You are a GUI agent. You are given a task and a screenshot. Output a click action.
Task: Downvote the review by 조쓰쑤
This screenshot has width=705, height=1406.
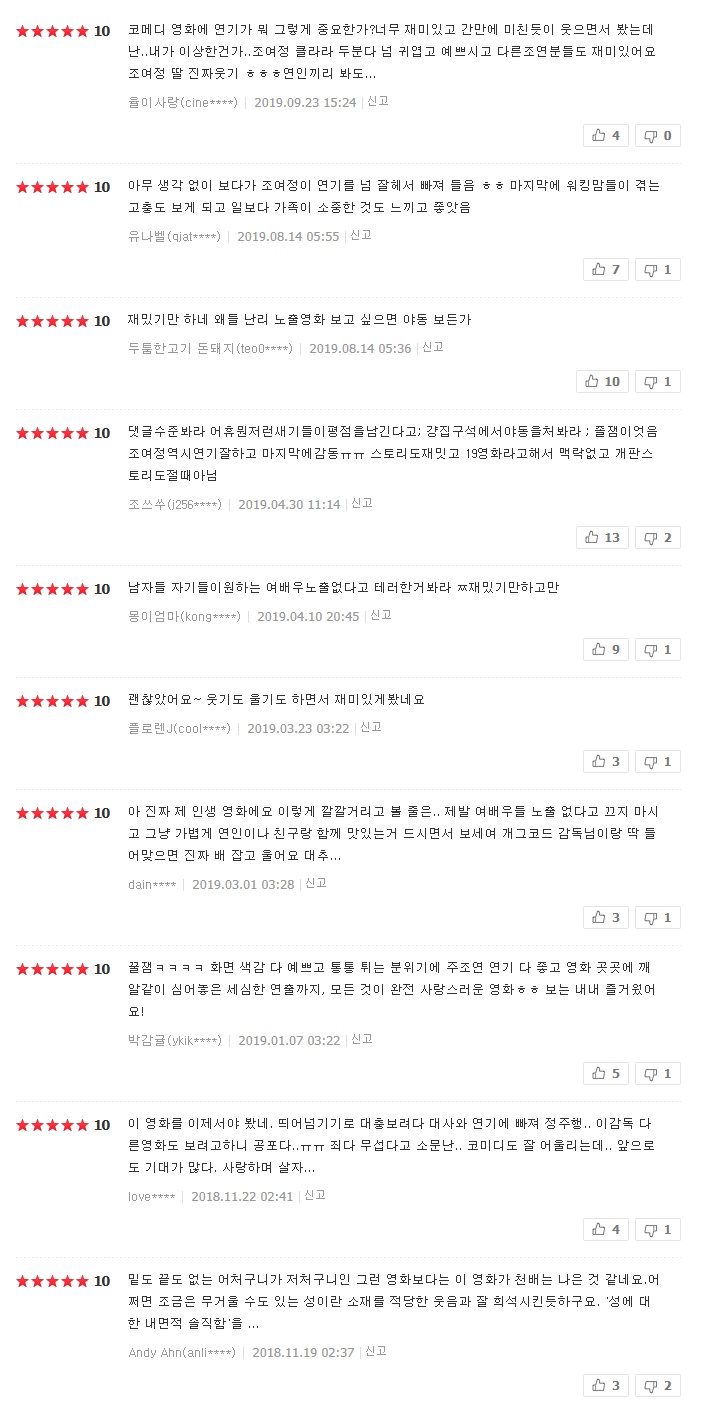point(658,537)
